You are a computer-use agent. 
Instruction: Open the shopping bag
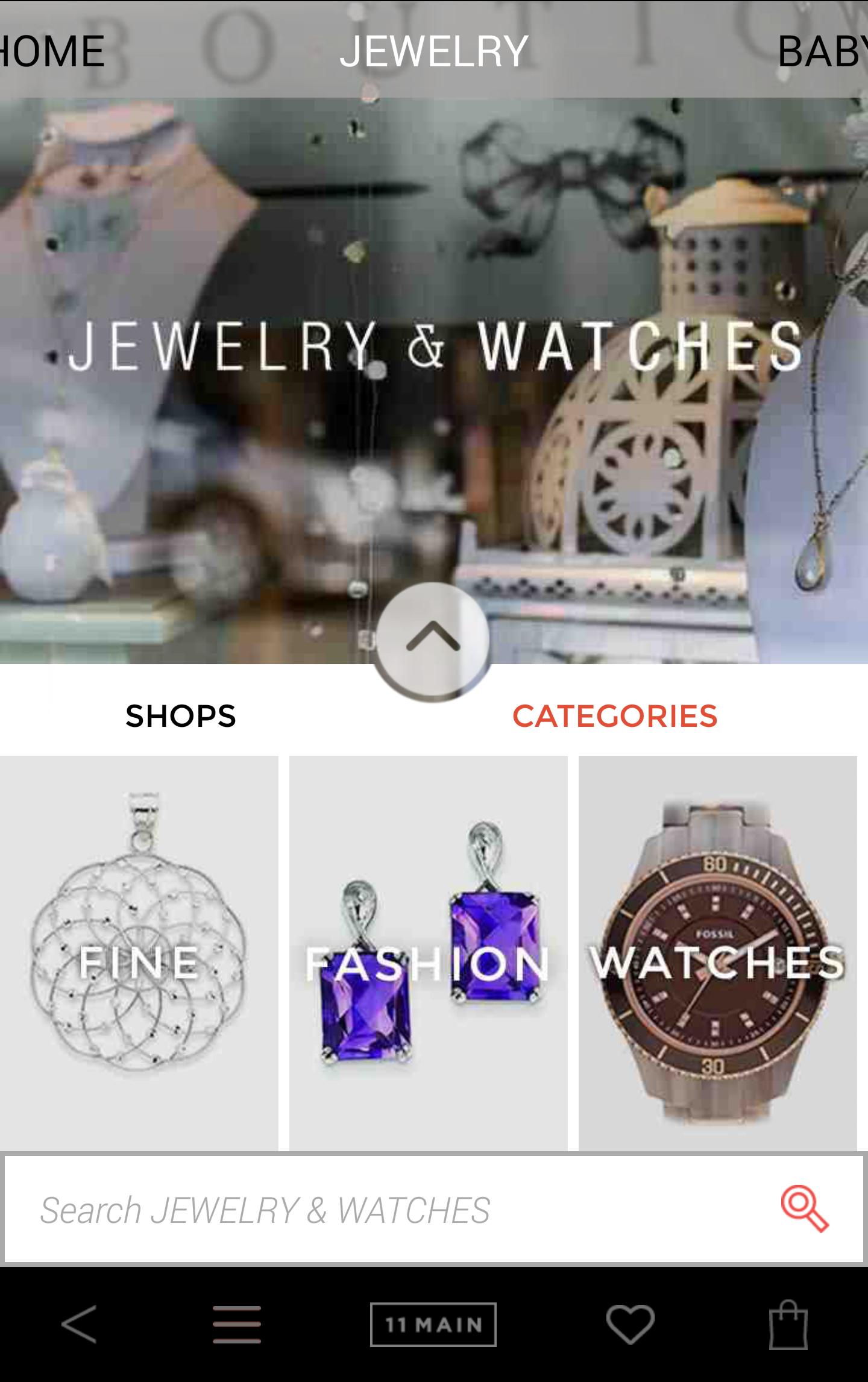coord(788,1325)
